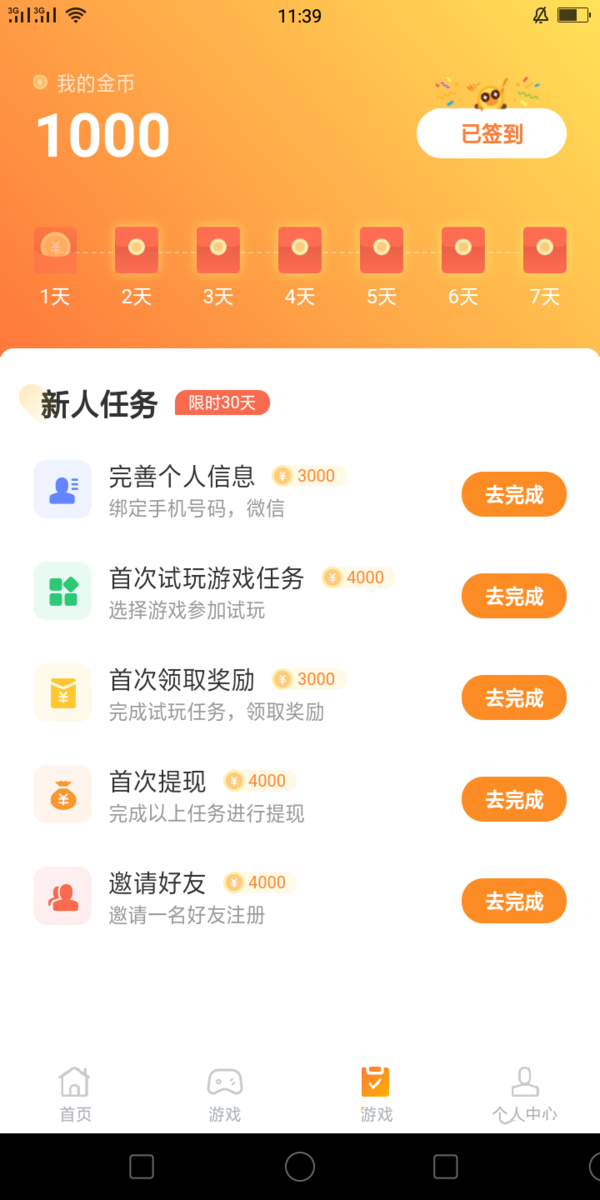Open the 游戏 tab with the gamepad icon
This screenshot has height=1200, width=600.
(x=225, y=1093)
